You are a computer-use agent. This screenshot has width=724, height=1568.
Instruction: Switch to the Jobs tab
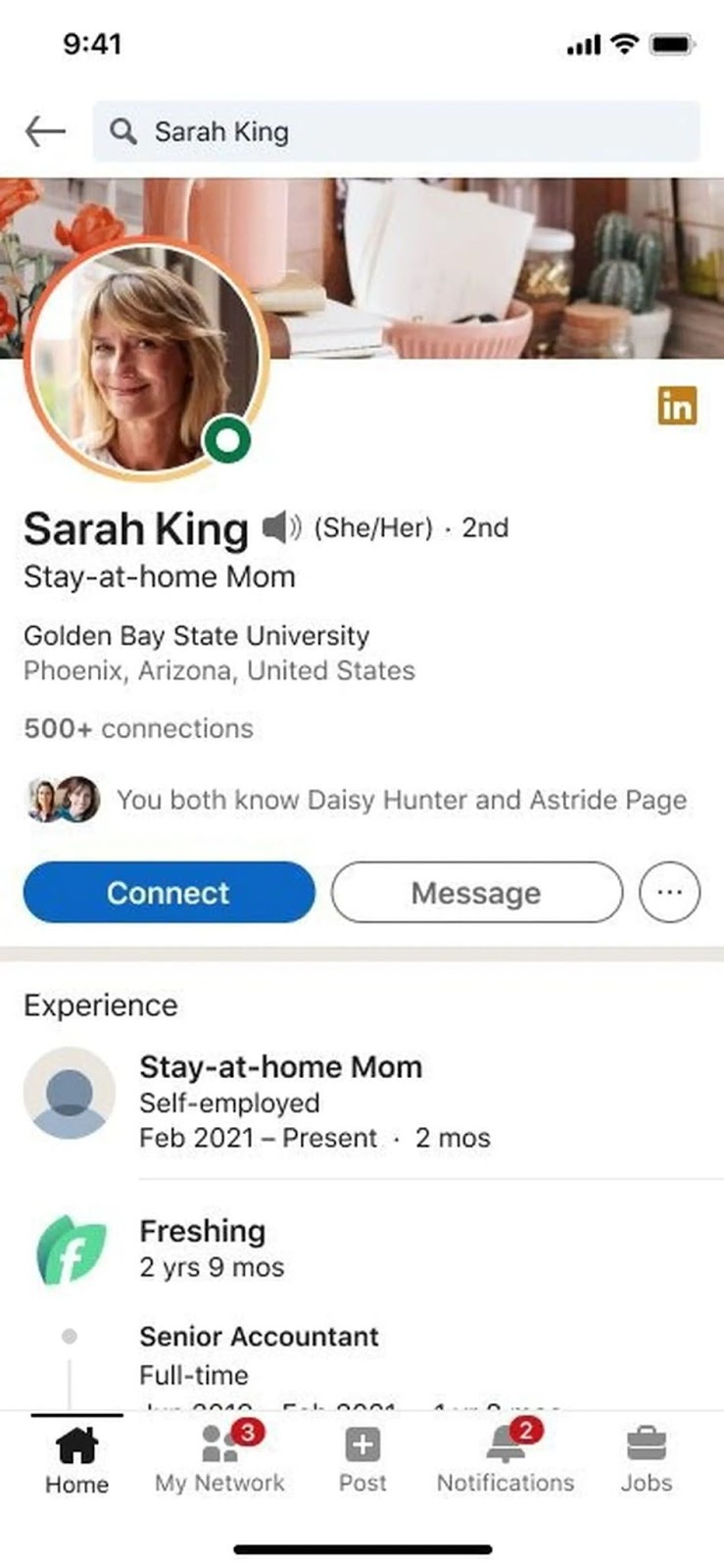coord(647,1458)
